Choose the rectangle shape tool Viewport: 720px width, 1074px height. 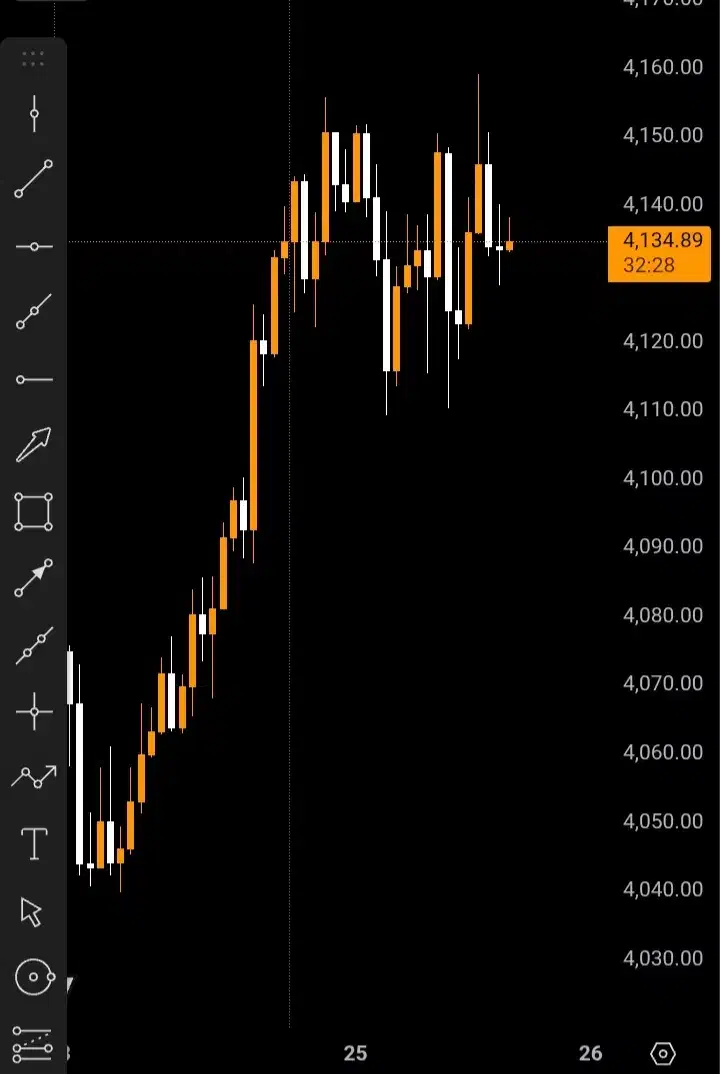34,511
